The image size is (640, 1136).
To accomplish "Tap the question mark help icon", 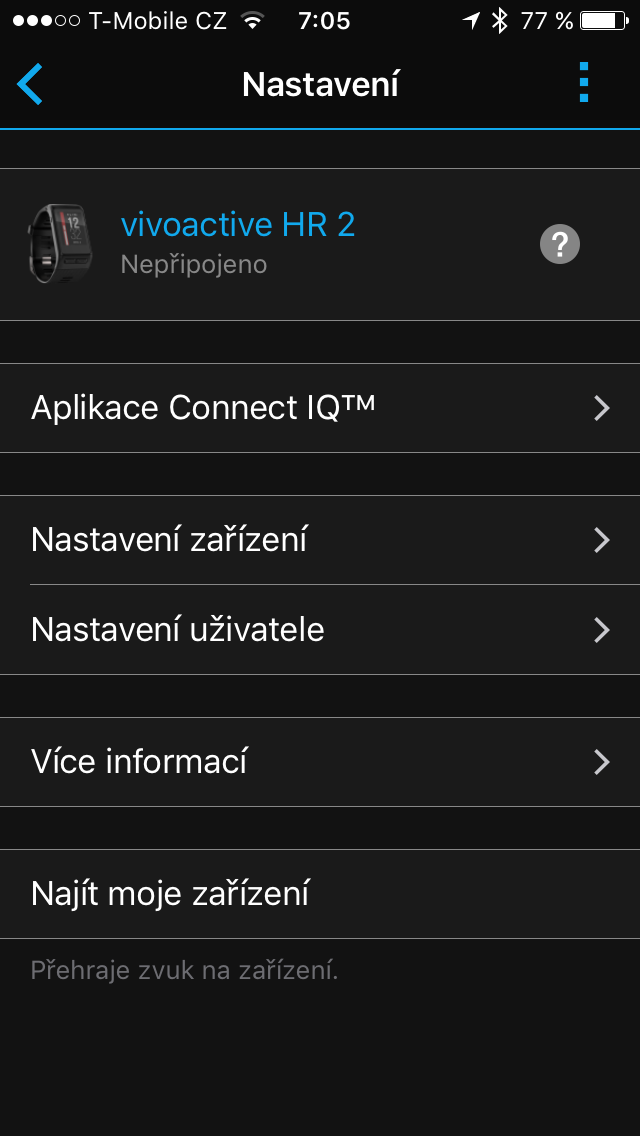I will [560, 244].
